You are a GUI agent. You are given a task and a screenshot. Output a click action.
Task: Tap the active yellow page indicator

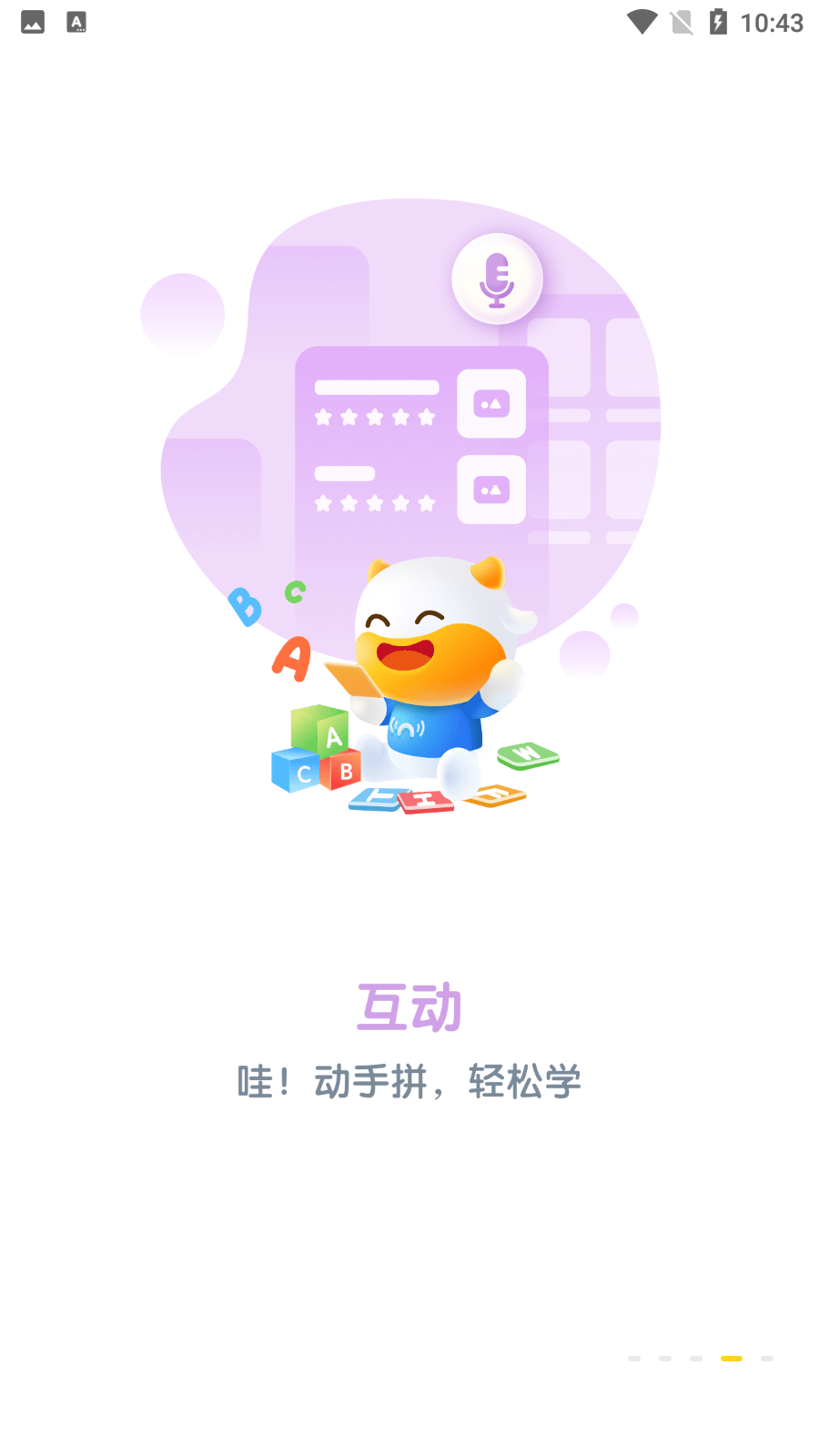coord(731,1358)
